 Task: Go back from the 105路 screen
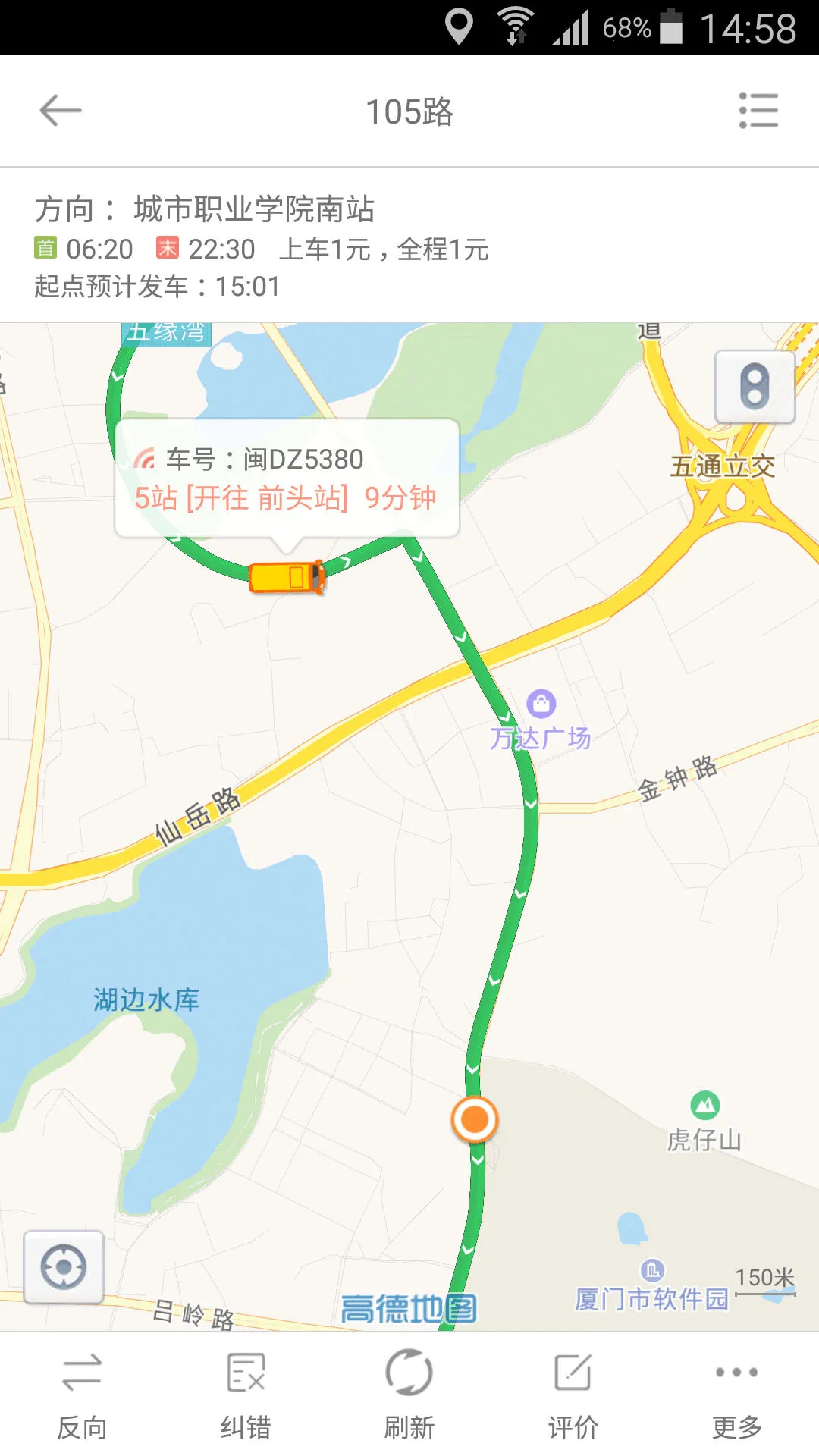61,111
